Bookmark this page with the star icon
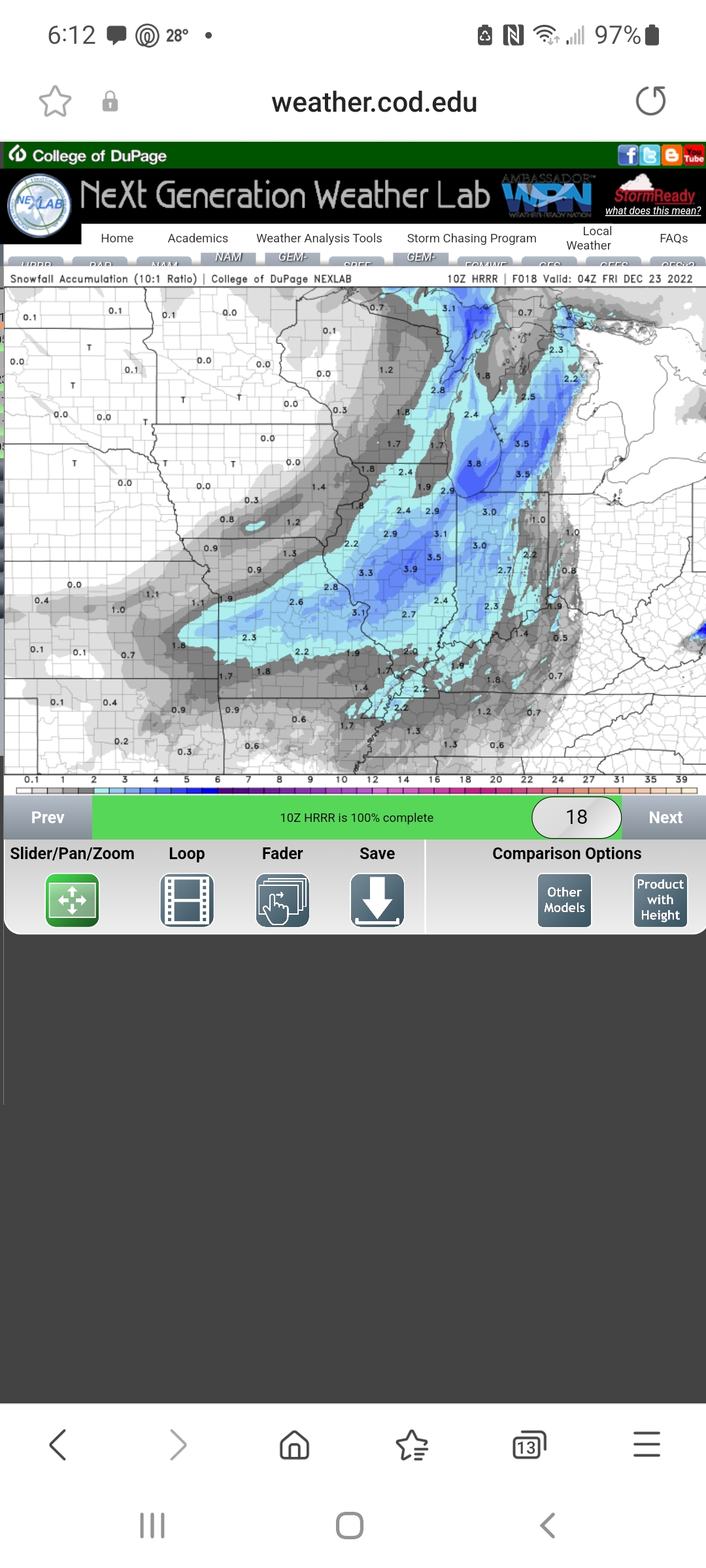 55,101
